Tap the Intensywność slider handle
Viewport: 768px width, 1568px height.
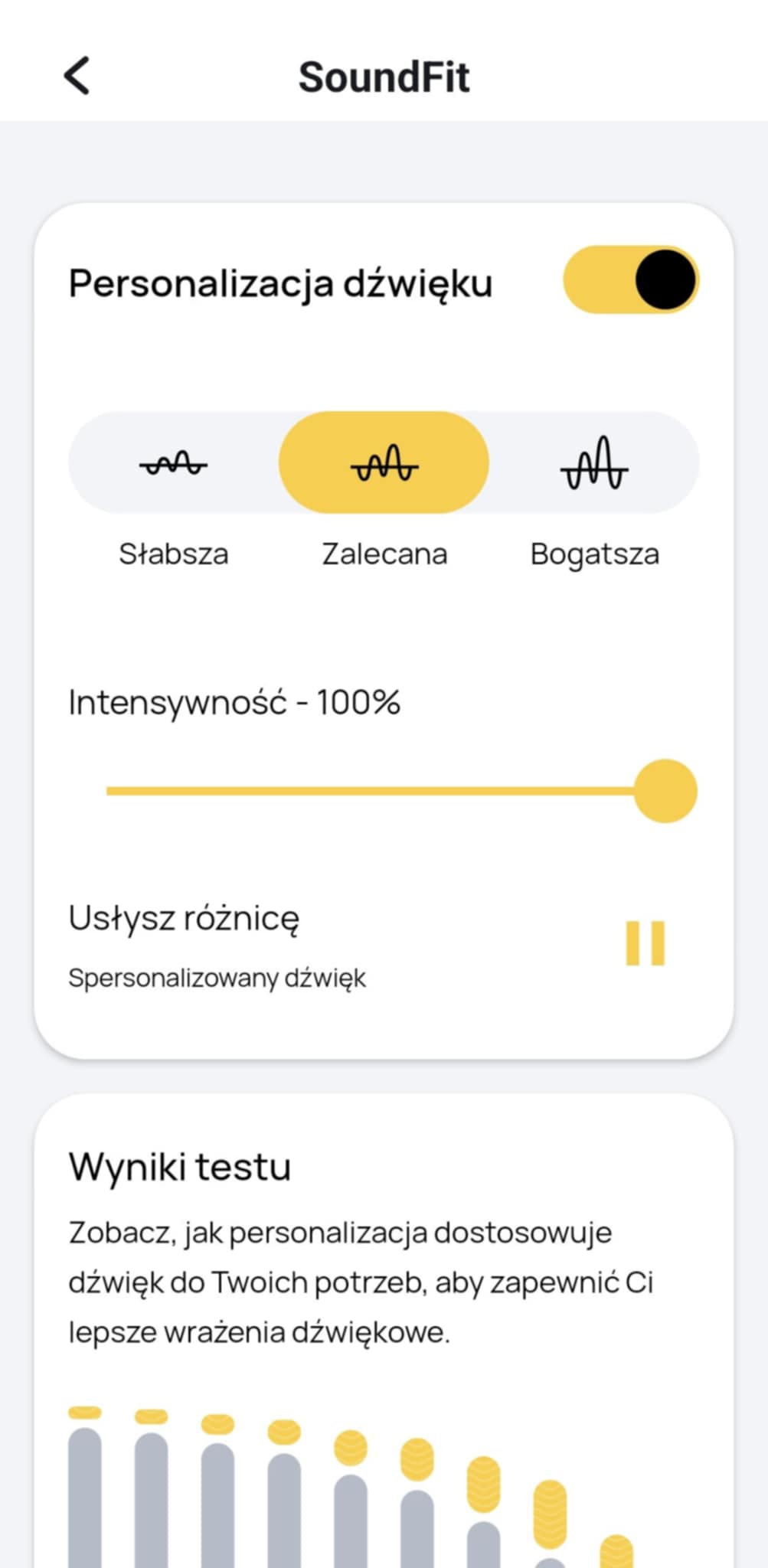[665, 791]
